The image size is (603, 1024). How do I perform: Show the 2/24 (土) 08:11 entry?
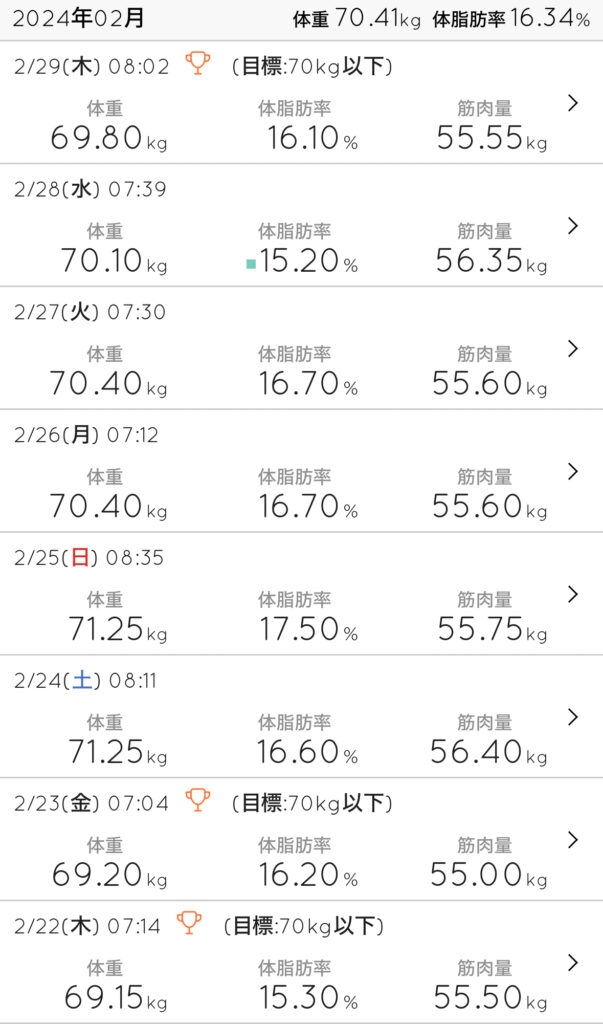pyautogui.click(x=572, y=718)
